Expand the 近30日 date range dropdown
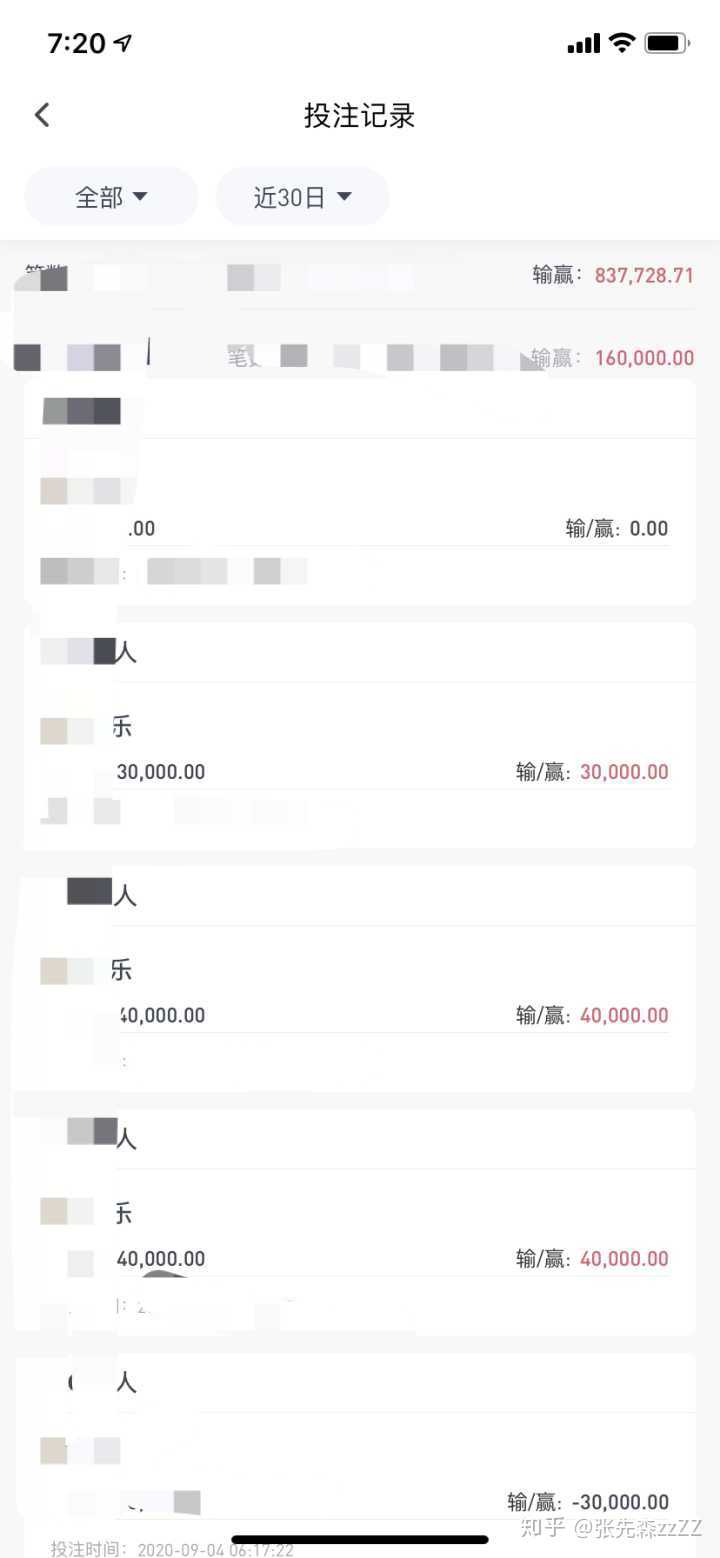This screenshot has width=720, height=1558. coord(302,197)
